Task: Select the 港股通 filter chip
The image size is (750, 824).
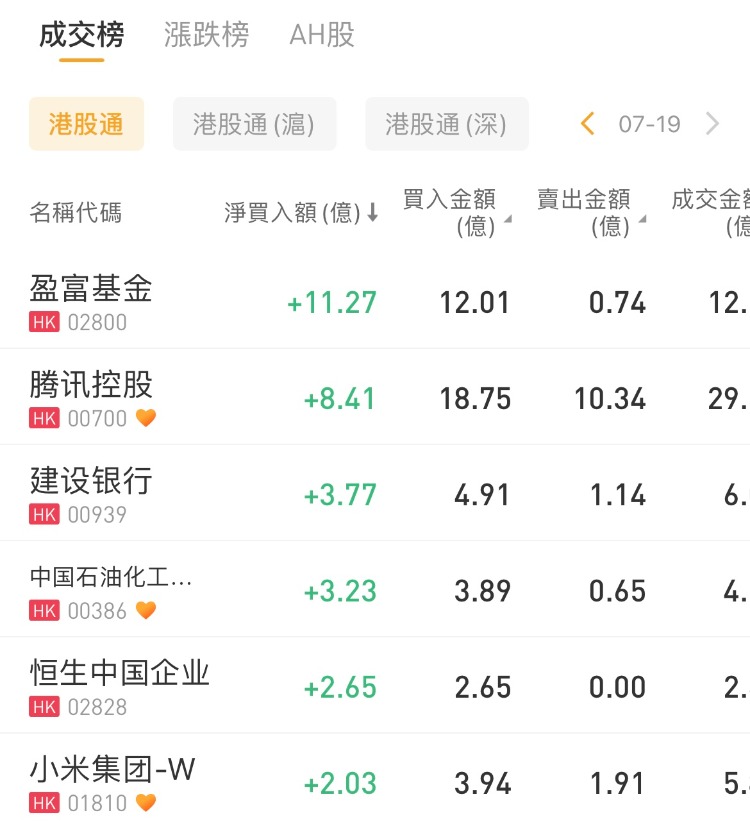Action: click(86, 124)
